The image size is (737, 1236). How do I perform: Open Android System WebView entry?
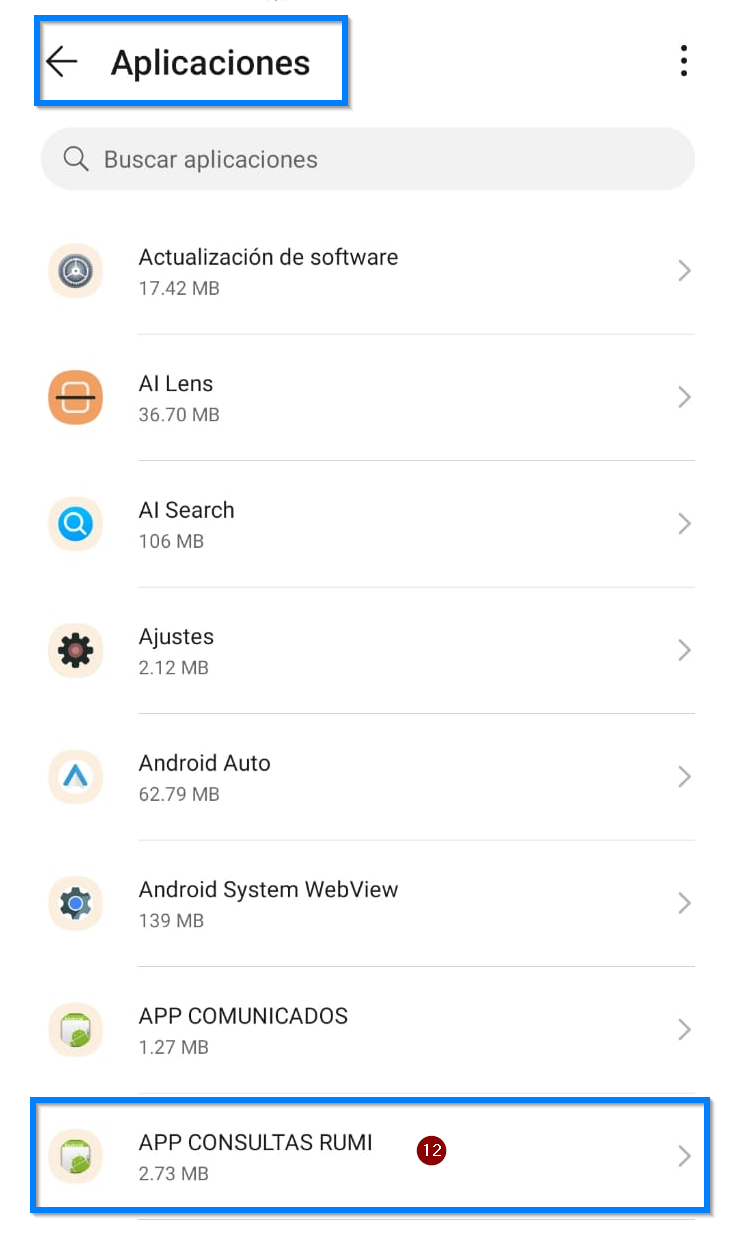point(368,904)
